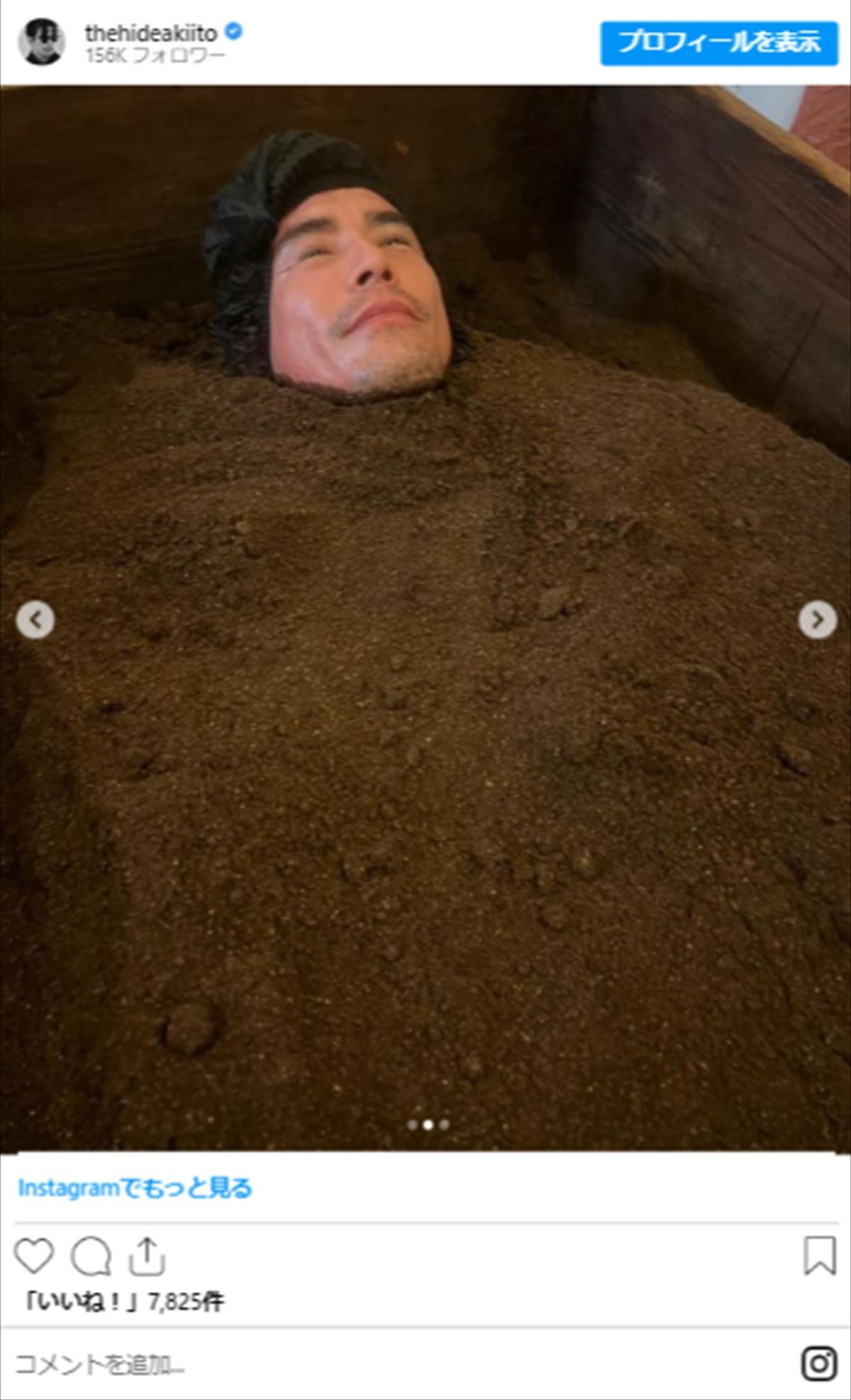Open the thehideakiito username link

point(151,33)
